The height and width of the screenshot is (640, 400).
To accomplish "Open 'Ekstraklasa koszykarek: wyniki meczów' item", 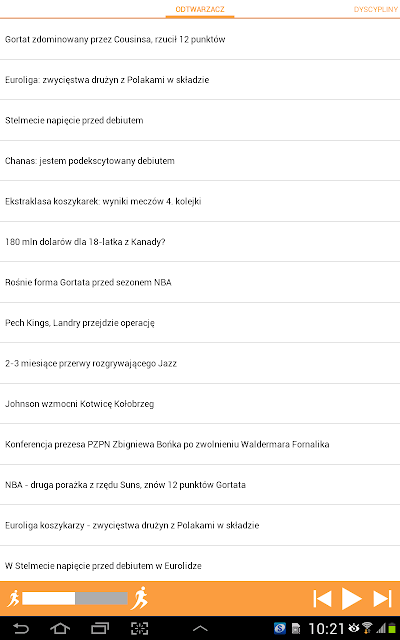I will (x=200, y=201).
